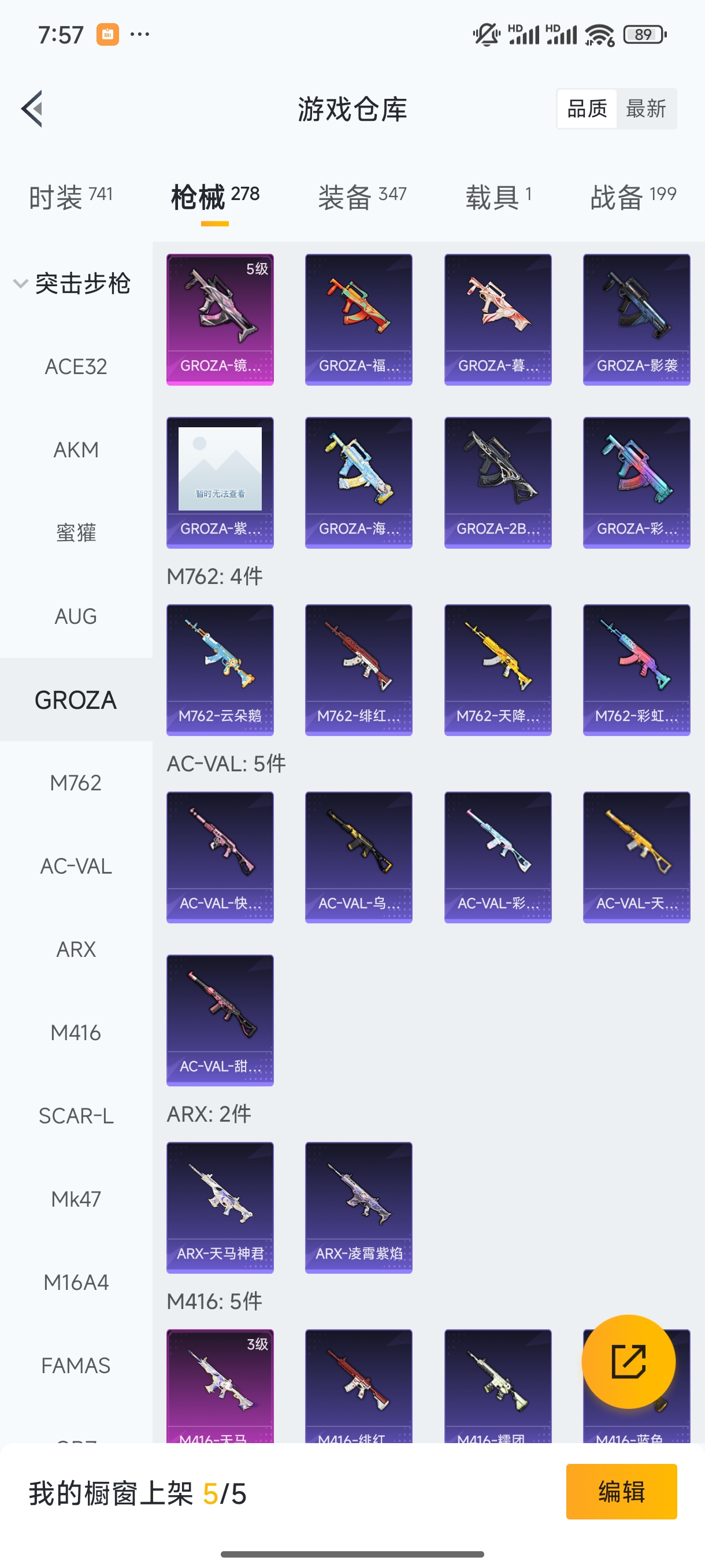Select SCAR-L in the sidebar

click(x=76, y=1116)
